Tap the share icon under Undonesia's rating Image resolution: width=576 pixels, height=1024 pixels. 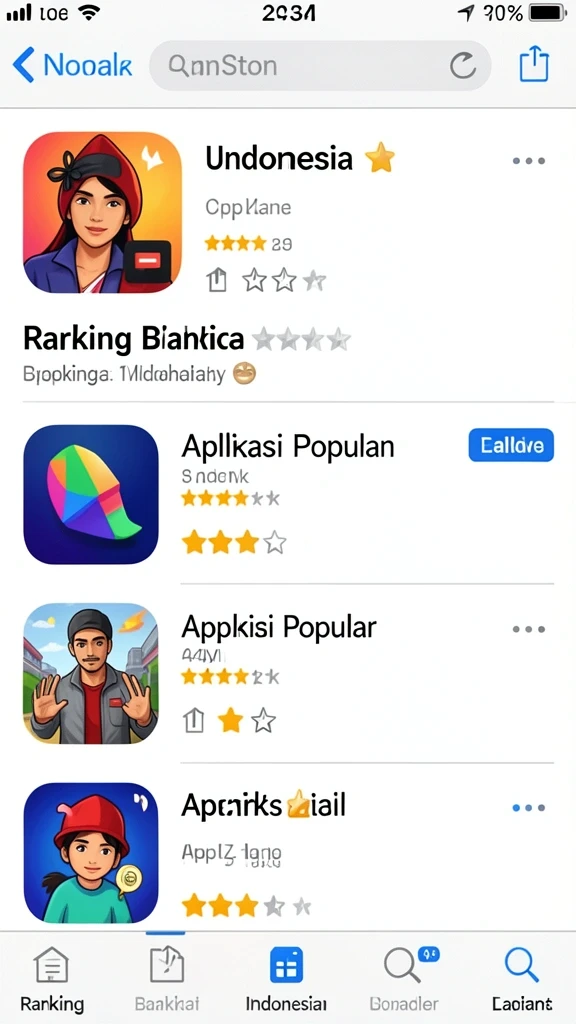point(216,281)
